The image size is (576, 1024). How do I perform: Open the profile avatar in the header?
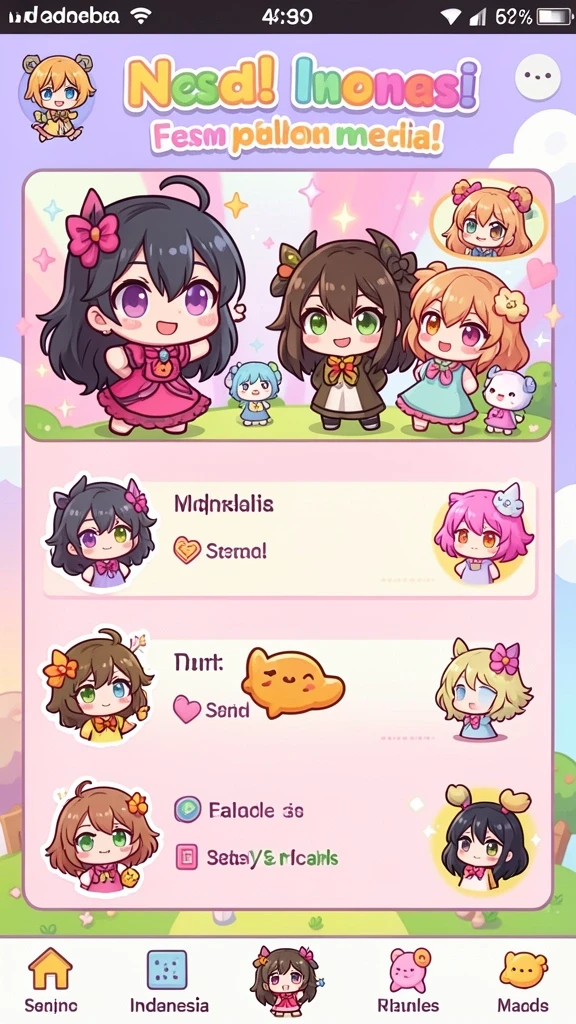coord(57,96)
